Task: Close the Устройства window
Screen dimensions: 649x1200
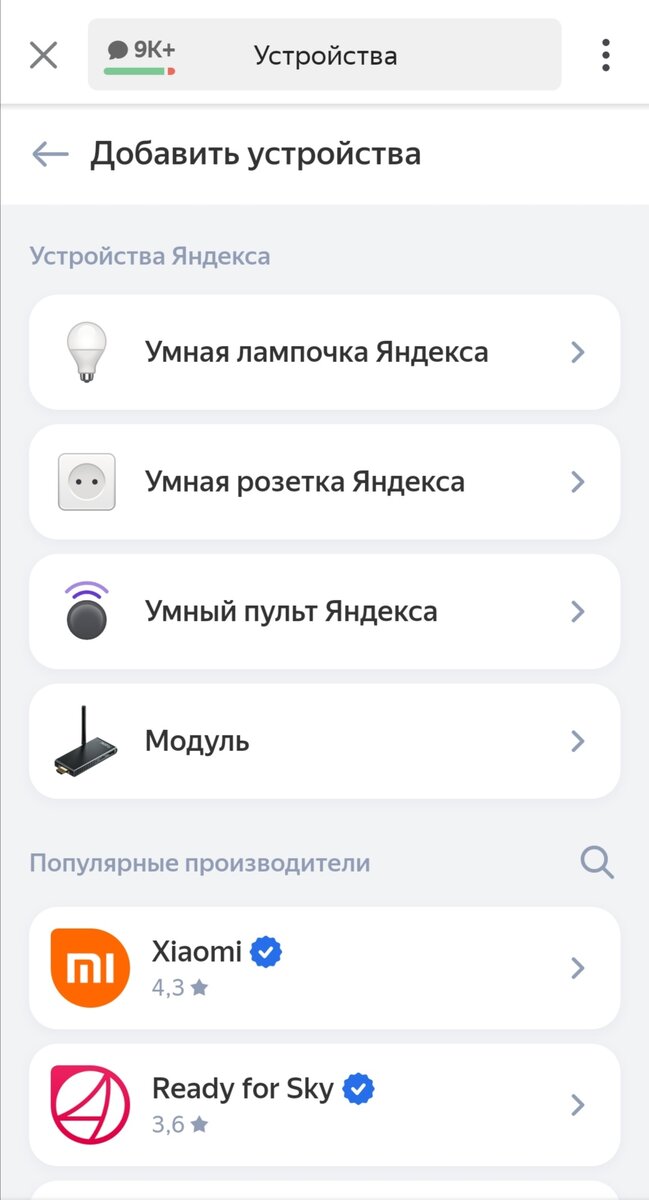Action: point(43,55)
